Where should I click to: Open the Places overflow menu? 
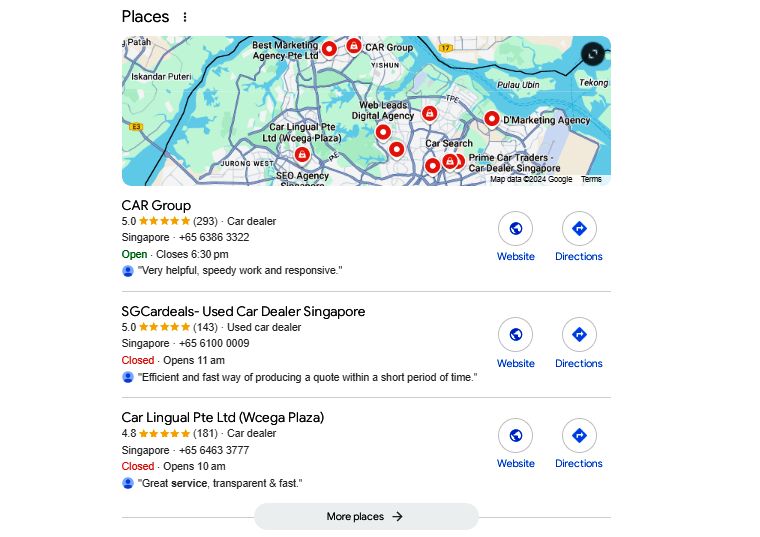[x=185, y=17]
